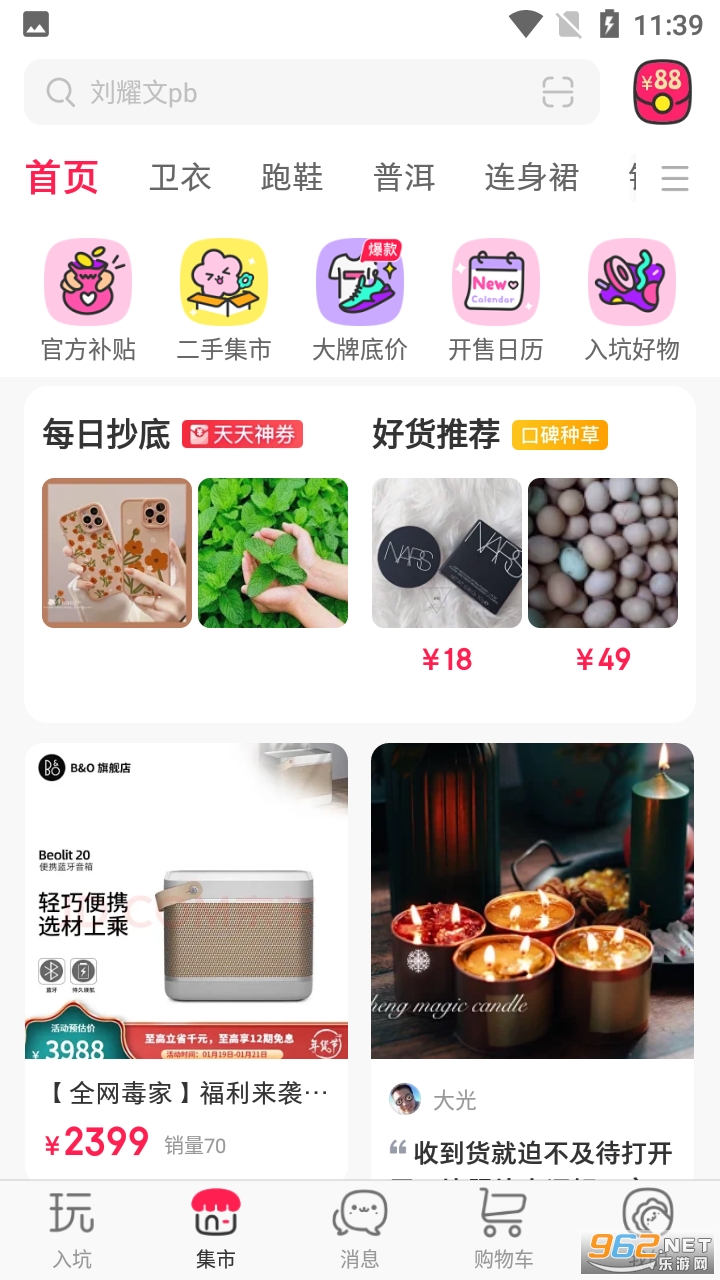Open 官方补贴 shortcut
This screenshot has width=720, height=1280.
[x=88, y=300]
